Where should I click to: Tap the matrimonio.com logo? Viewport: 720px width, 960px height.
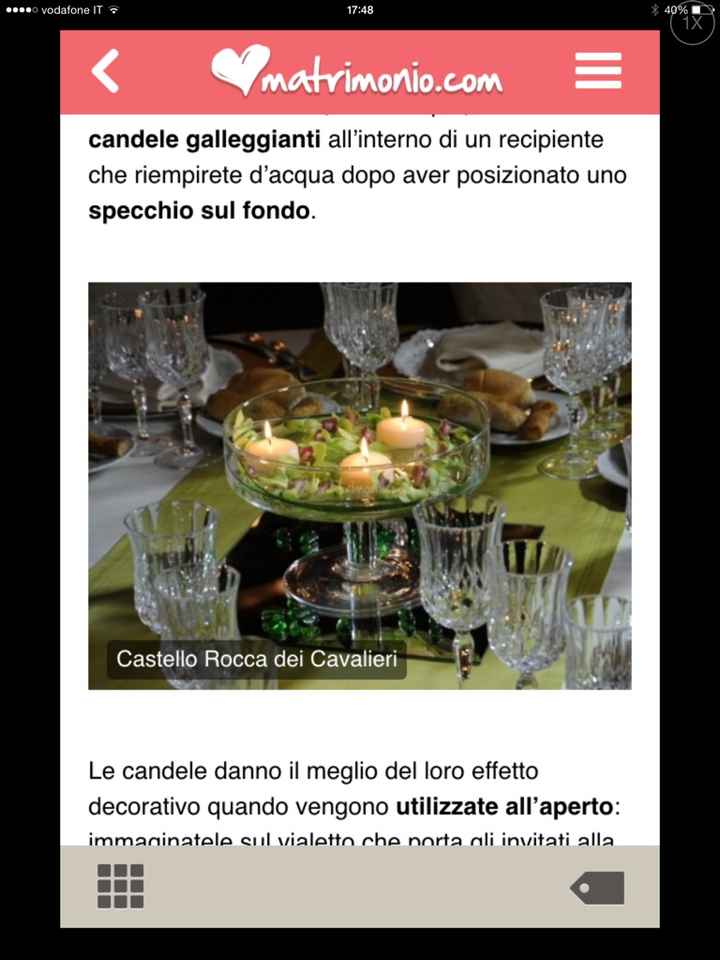[357, 71]
